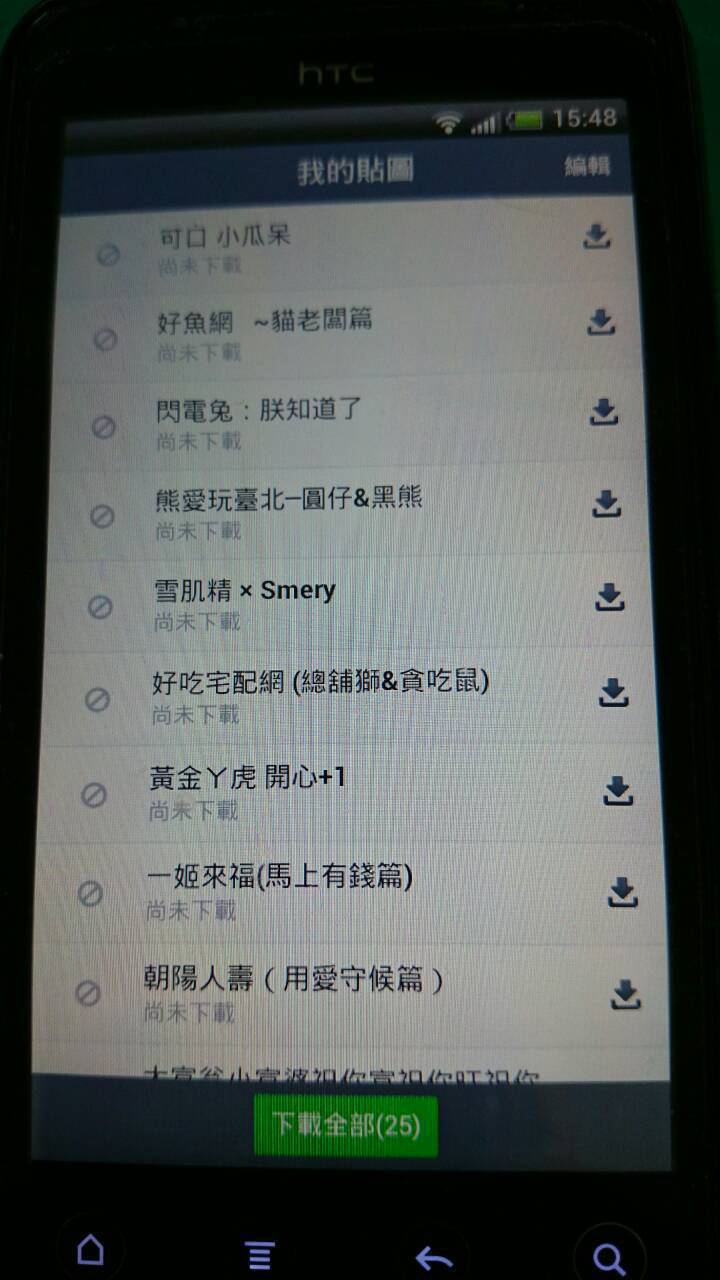Download 好吃宅配網 (總舖獅&貪吃鼠) stickers
This screenshot has height=1280, width=720.
pos(613,692)
